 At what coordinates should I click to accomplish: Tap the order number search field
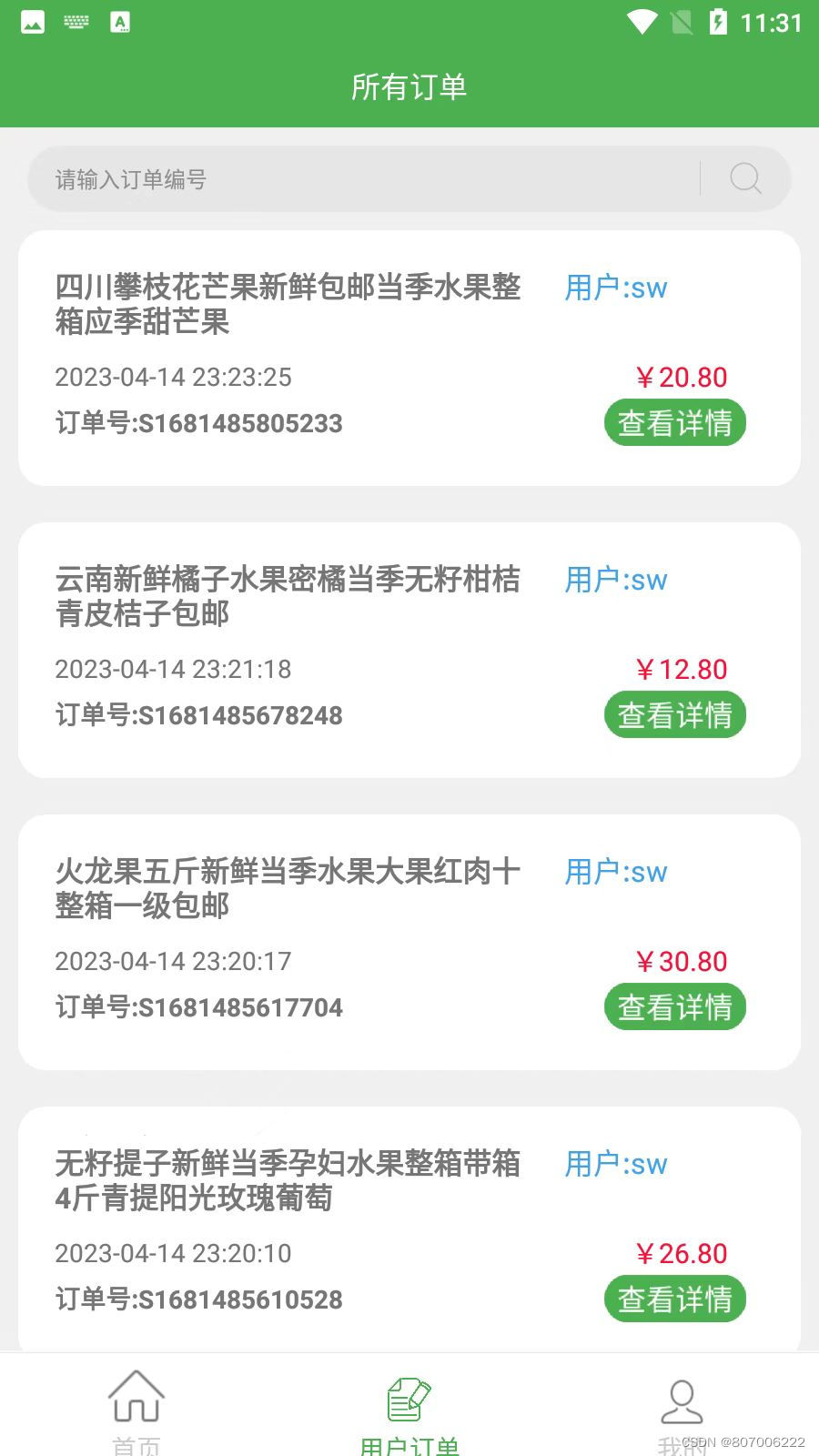tap(364, 179)
